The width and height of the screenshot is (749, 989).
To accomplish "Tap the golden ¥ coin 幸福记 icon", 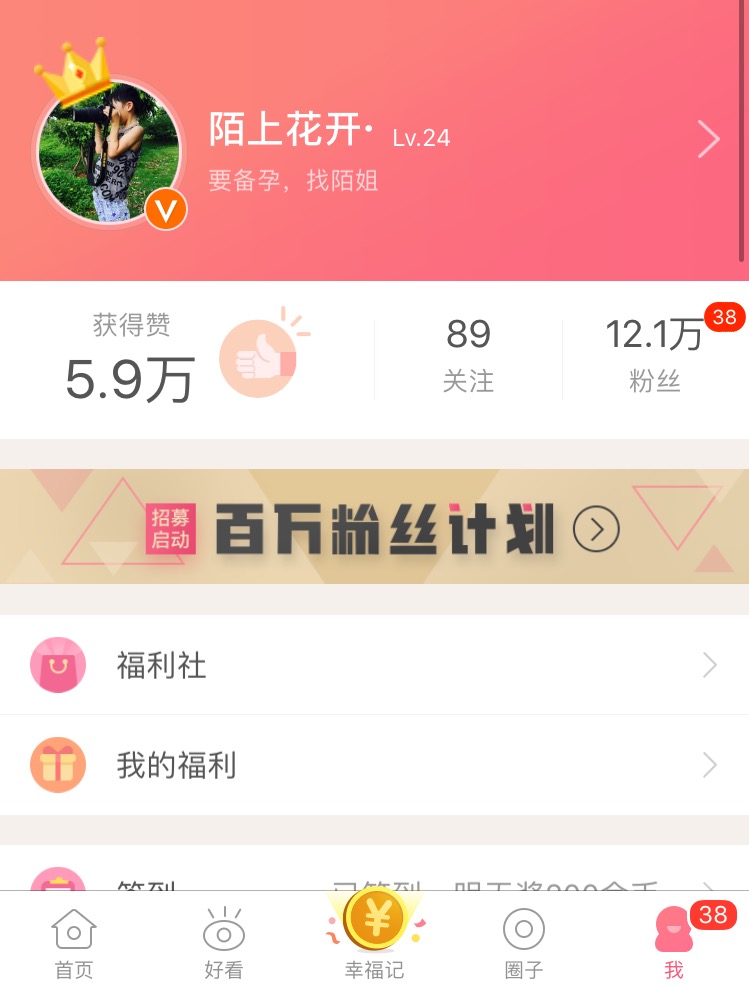I will click(375, 922).
